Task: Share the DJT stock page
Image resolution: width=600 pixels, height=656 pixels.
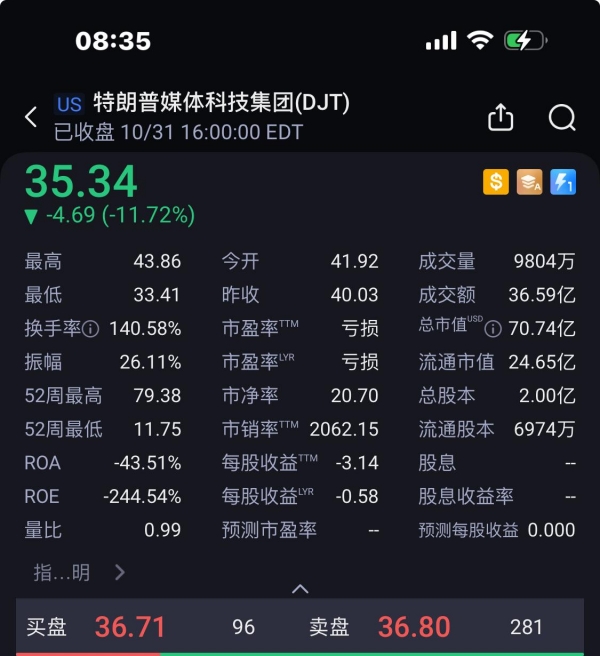Action: (x=500, y=117)
